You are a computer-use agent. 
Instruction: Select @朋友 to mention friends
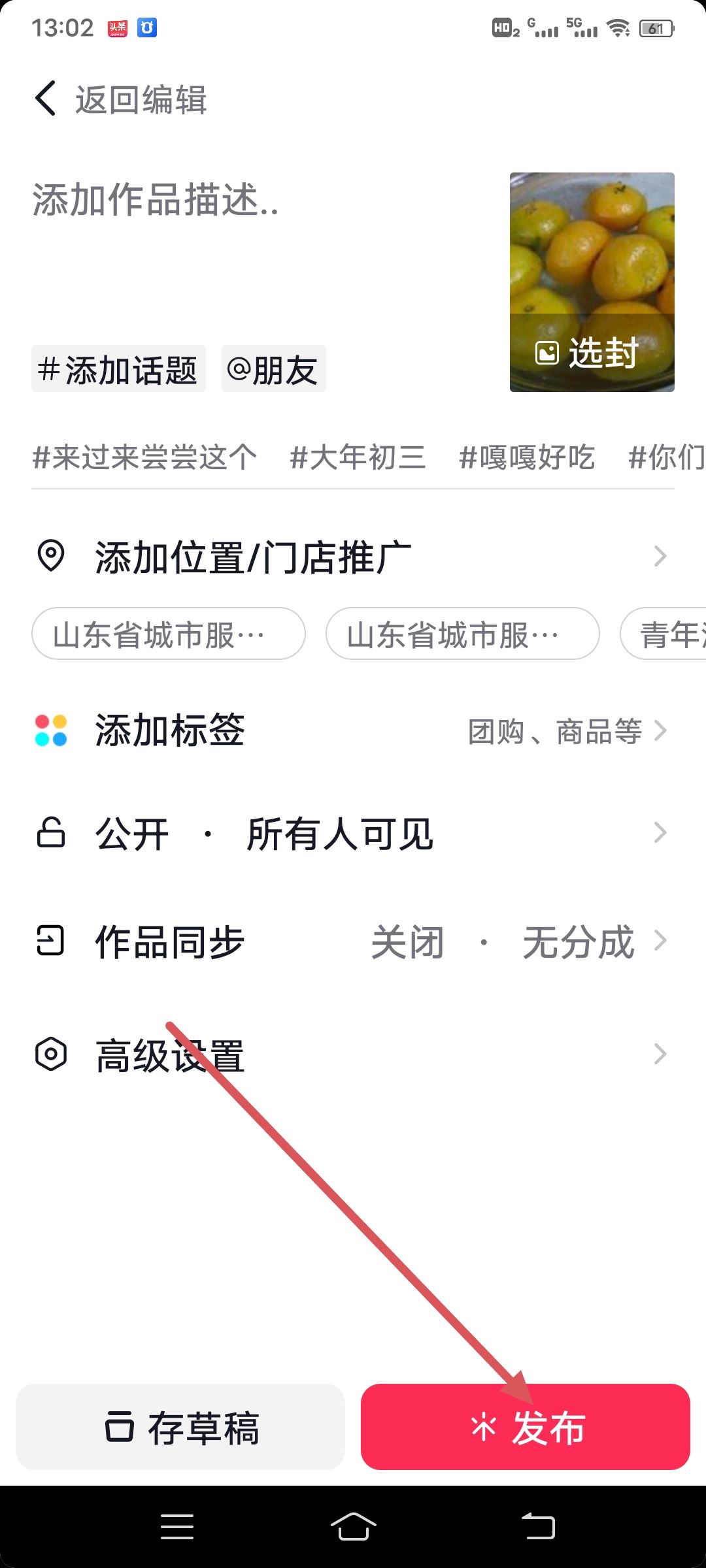[273, 368]
